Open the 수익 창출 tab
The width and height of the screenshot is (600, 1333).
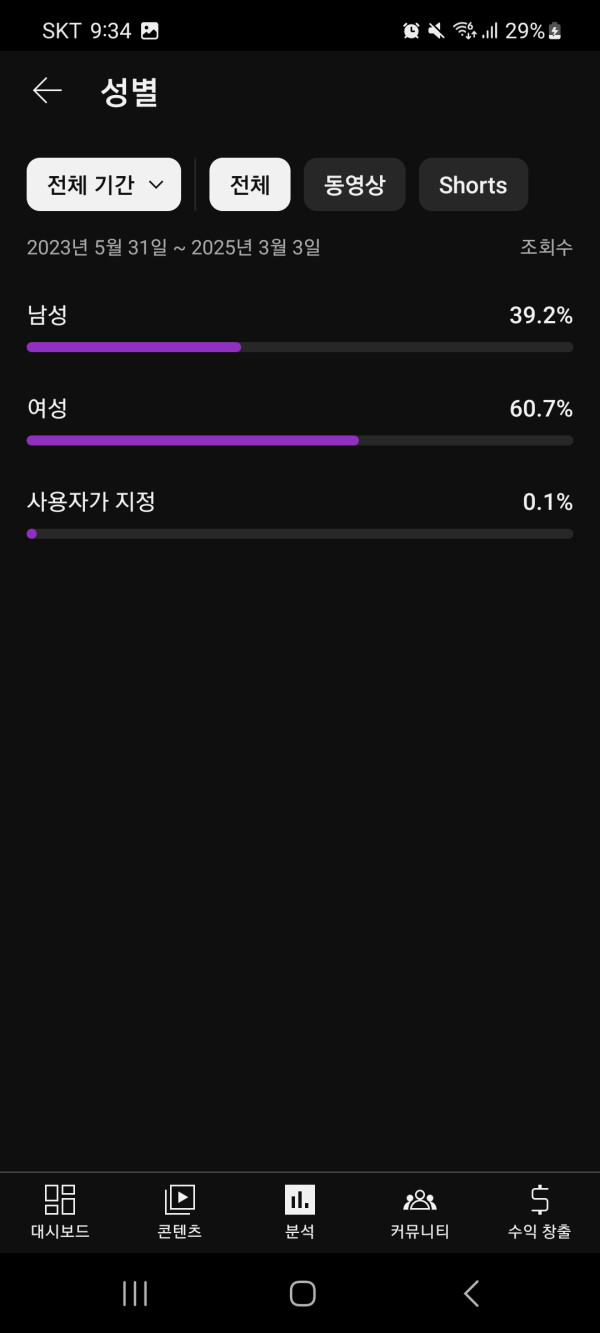[x=539, y=1211]
